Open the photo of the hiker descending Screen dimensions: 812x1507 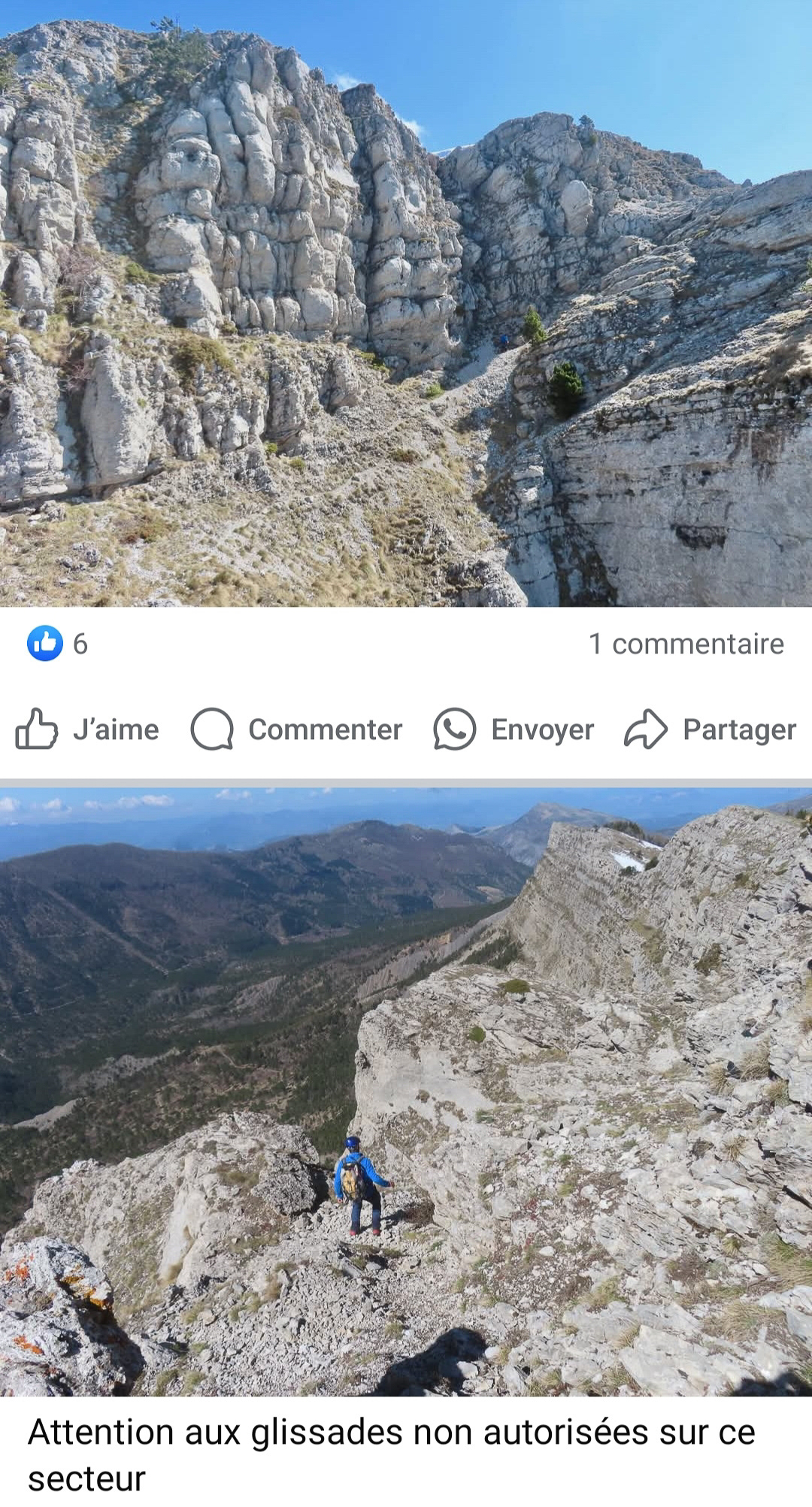(x=406, y=1092)
